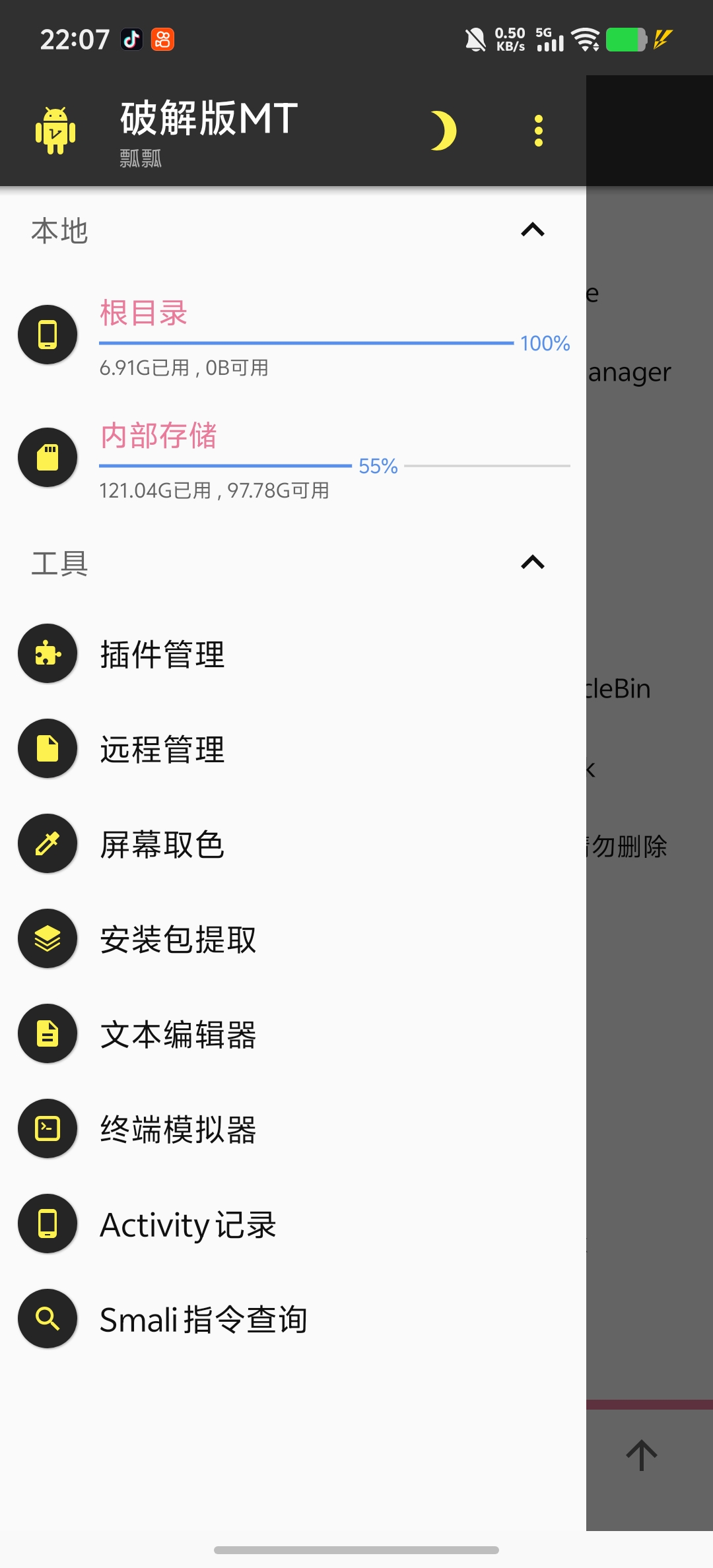Collapse the 工具 section

point(533,562)
